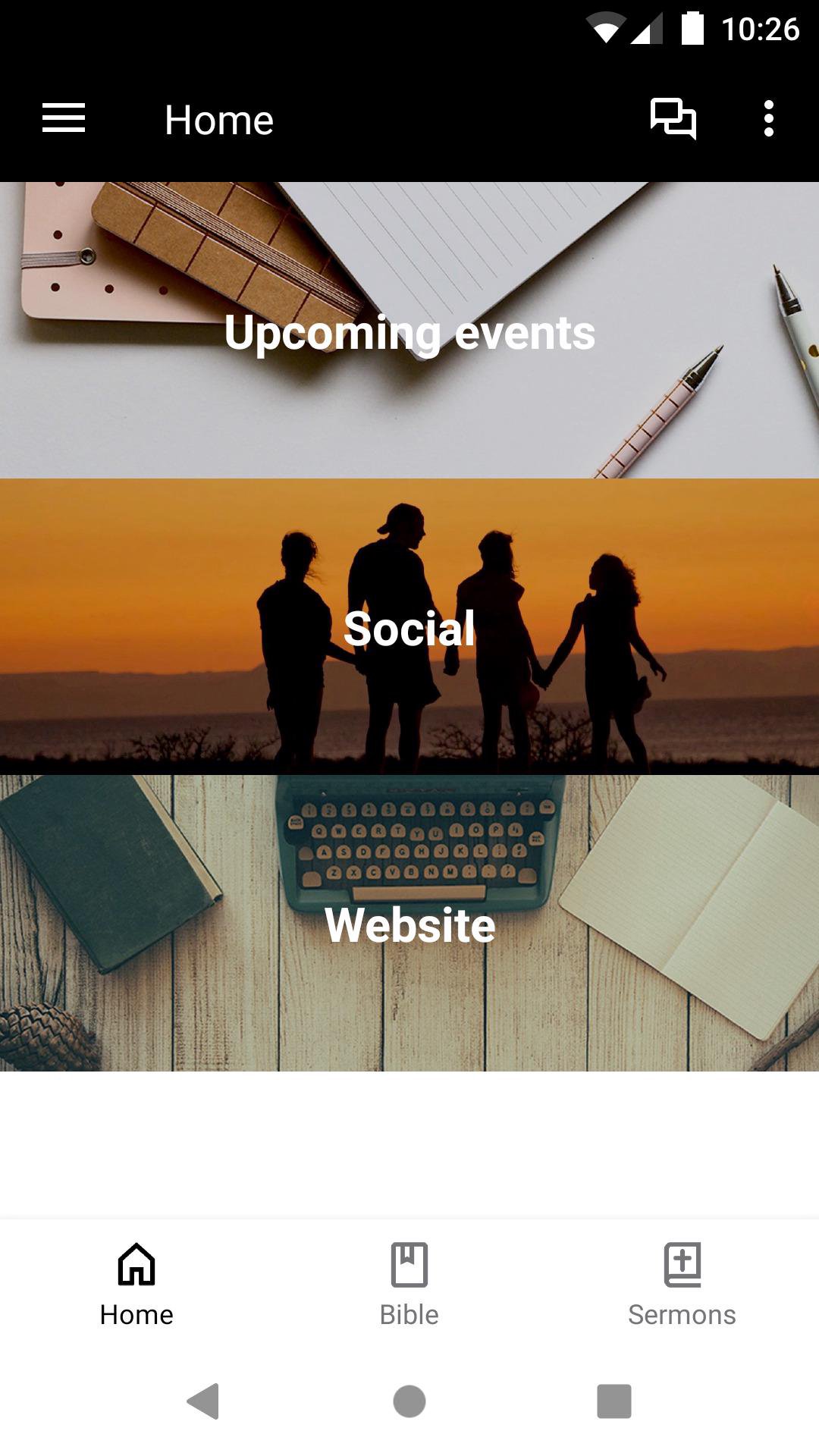Open the chat messages icon
Viewport: 819px width, 1456px height.
[x=673, y=119]
